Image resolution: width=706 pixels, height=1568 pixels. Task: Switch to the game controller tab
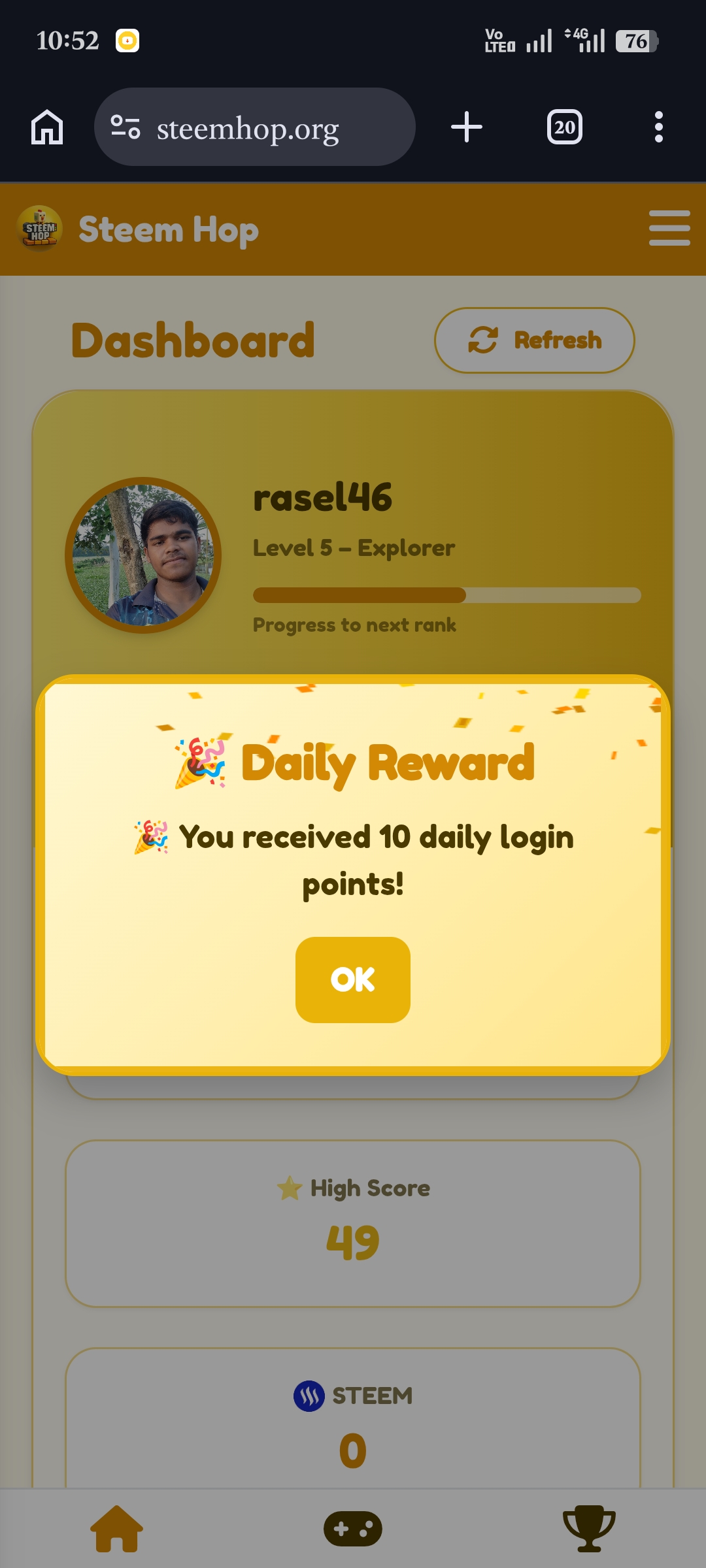[x=353, y=1529]
